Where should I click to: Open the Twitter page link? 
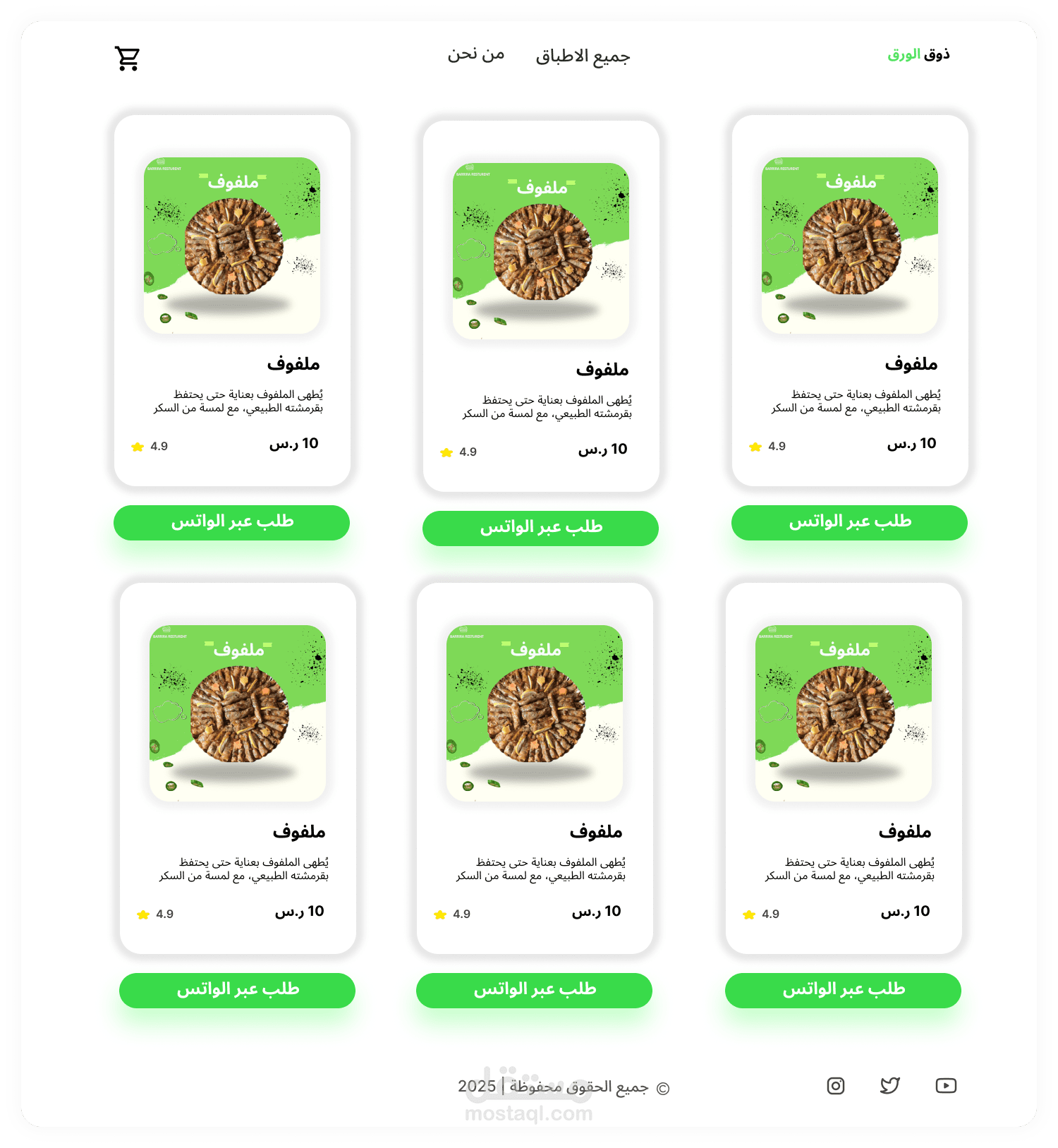click(x=890, y=1085)
